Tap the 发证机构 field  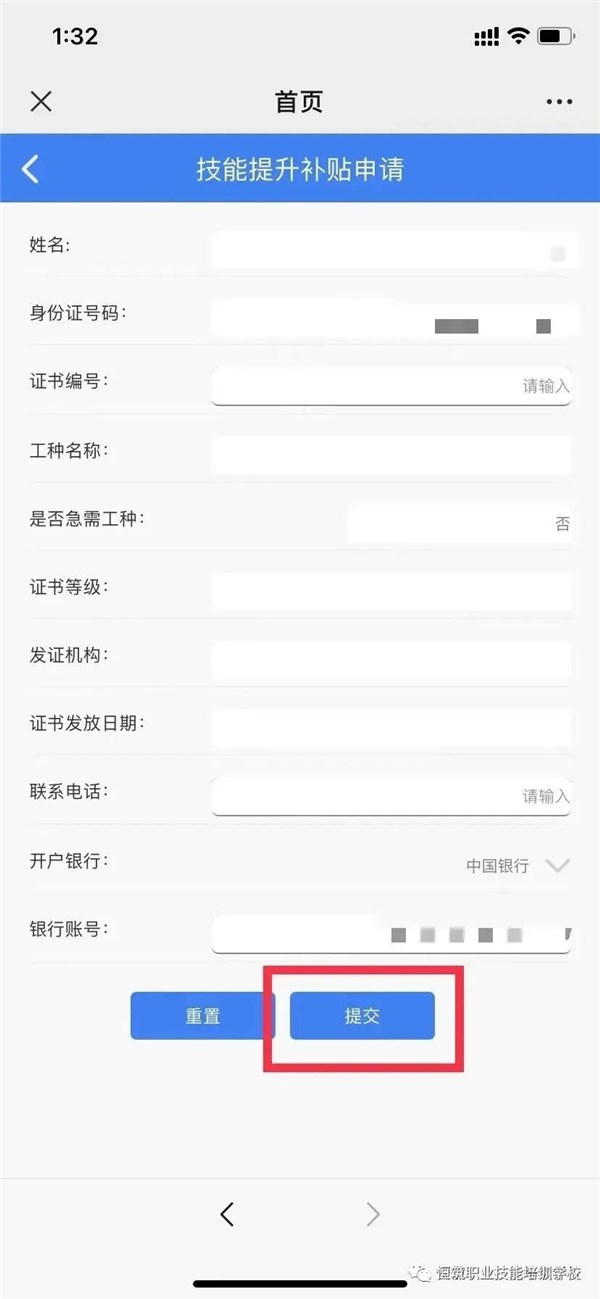390,659
